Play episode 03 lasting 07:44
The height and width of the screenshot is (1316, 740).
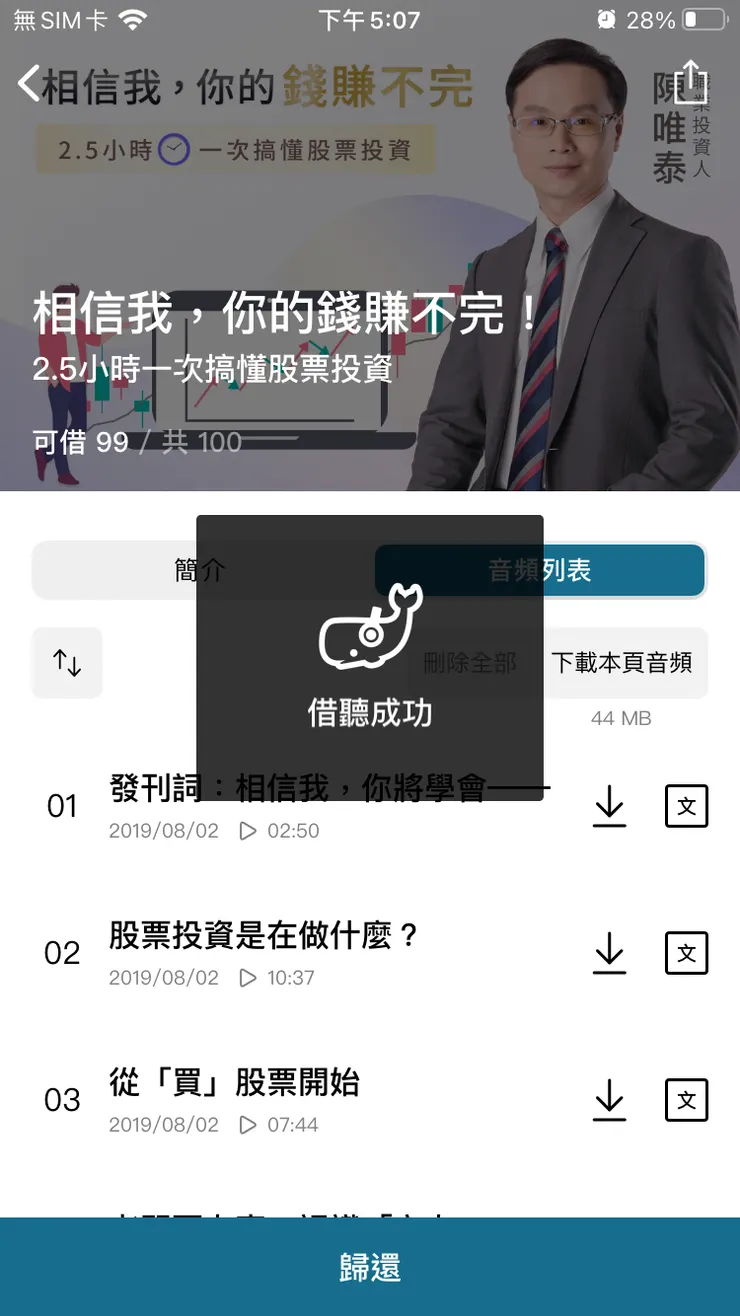(248, 1124)
